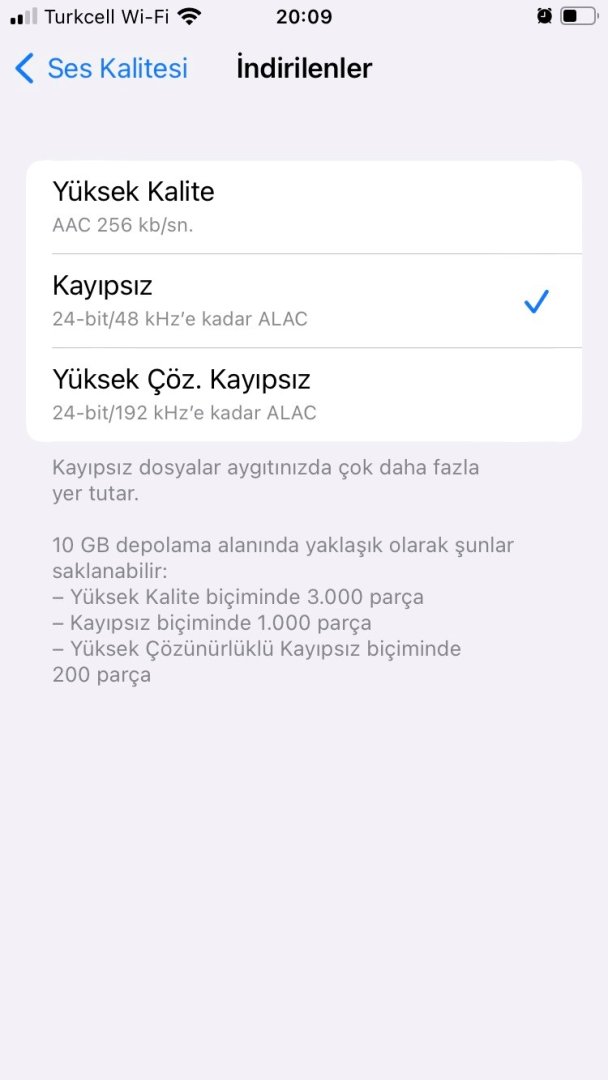Pick Yüksek Çöz. Kayıpsız option

[303, 395]
